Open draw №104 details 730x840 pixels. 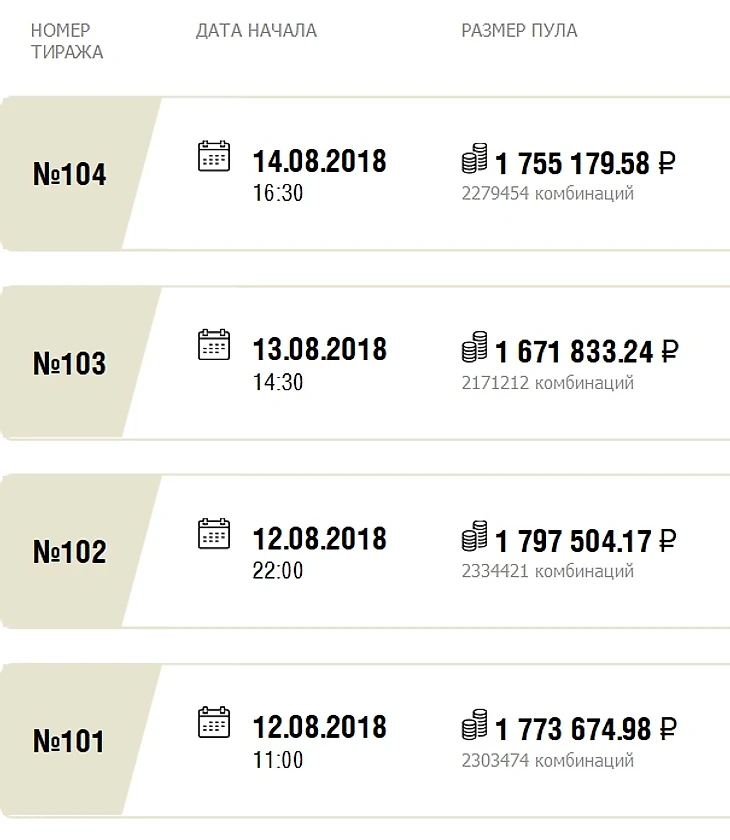(x=70, y=175)
